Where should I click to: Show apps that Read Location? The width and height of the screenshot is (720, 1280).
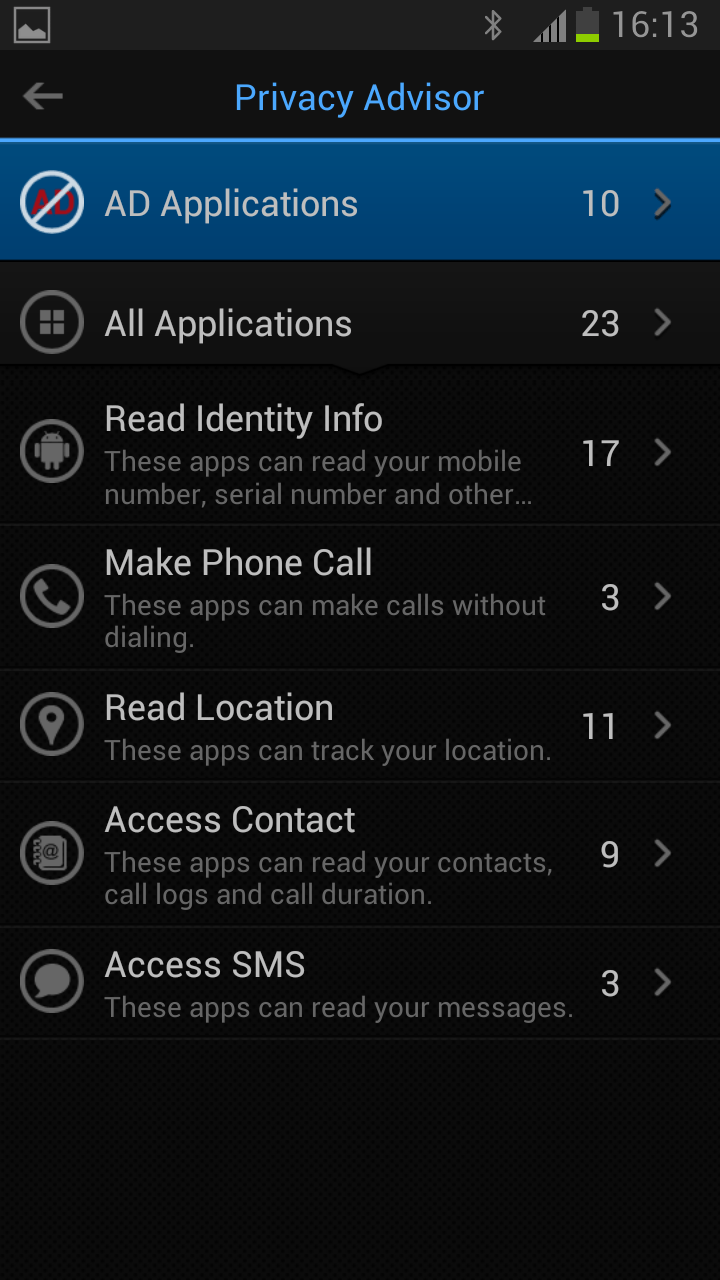point(360,726)
